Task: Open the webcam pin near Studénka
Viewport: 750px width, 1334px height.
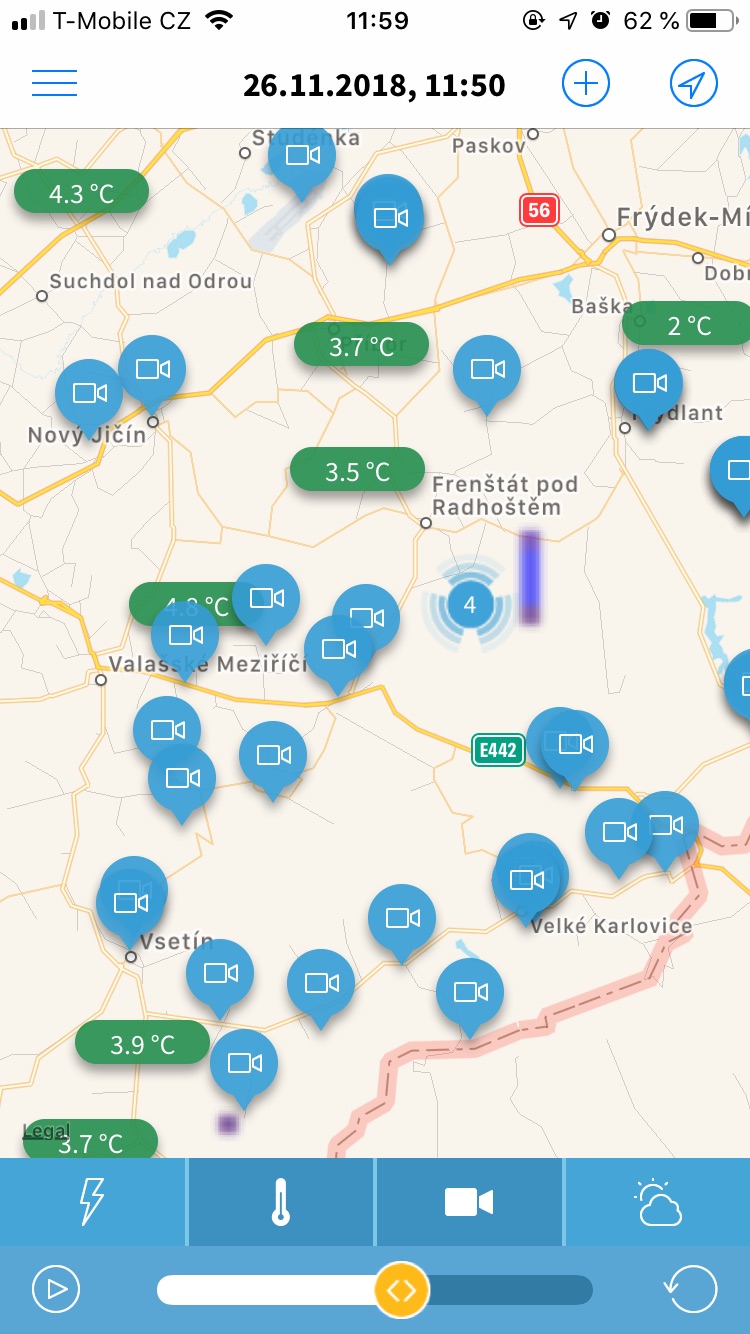Action: coord(301,160)
